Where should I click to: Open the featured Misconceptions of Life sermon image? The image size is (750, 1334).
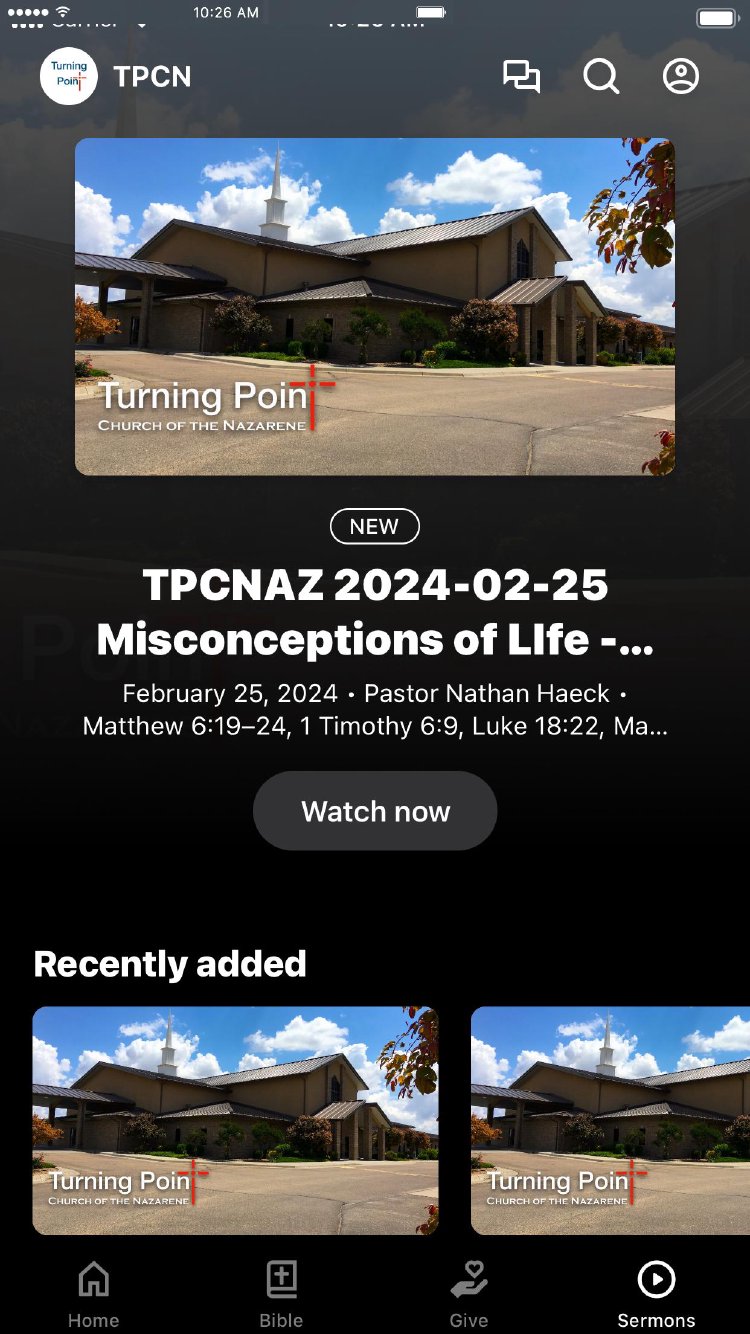pos(375,306)
